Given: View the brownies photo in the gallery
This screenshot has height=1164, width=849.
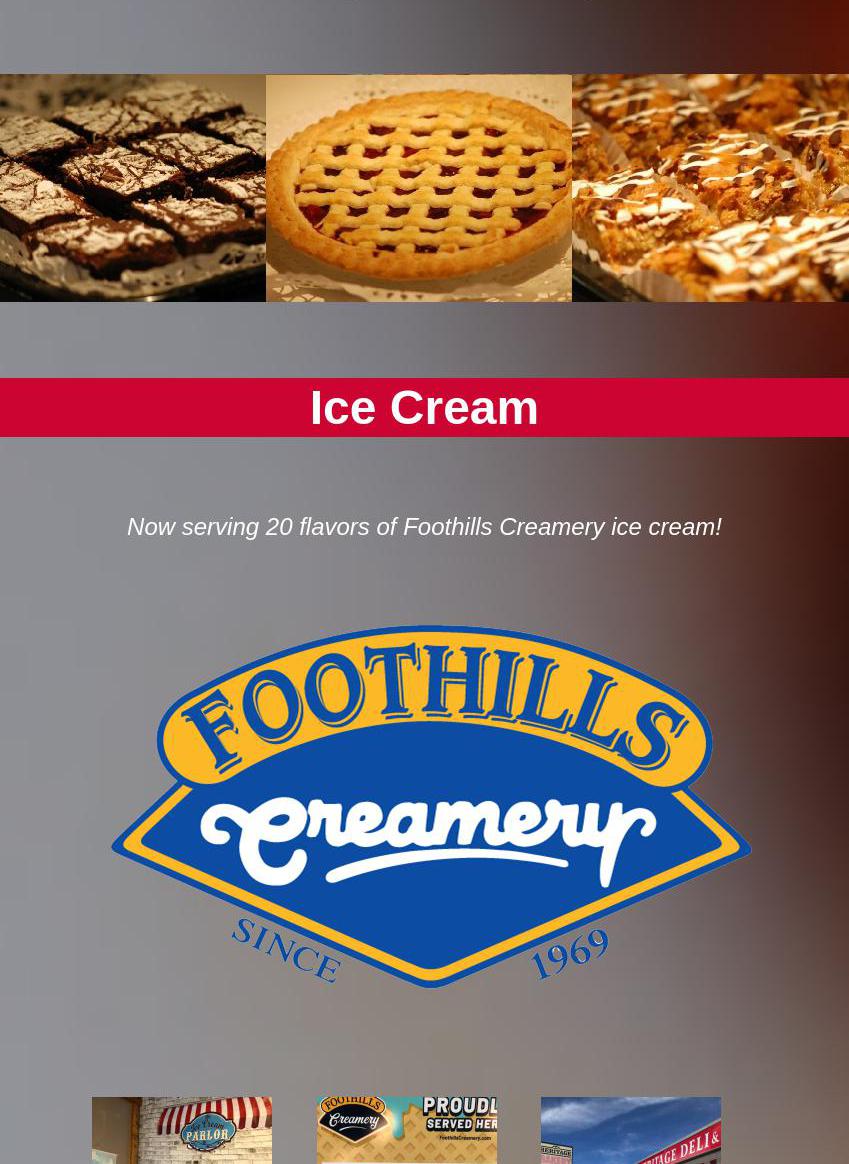Looking at the screenshot, I should pyautogui.click(x=132, y=188).
